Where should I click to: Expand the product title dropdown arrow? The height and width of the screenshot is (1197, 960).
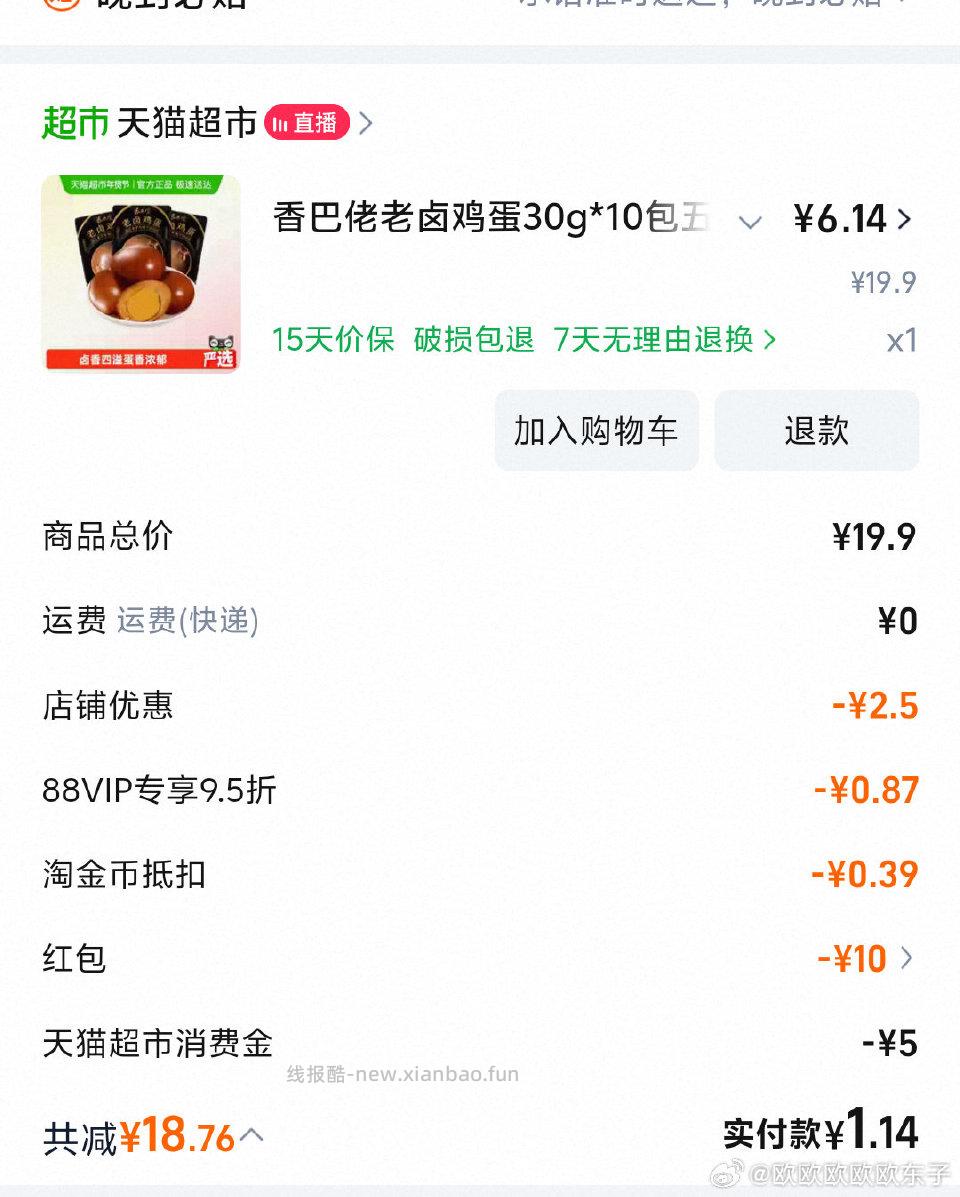pyautogui.click(x=749, y=222)
